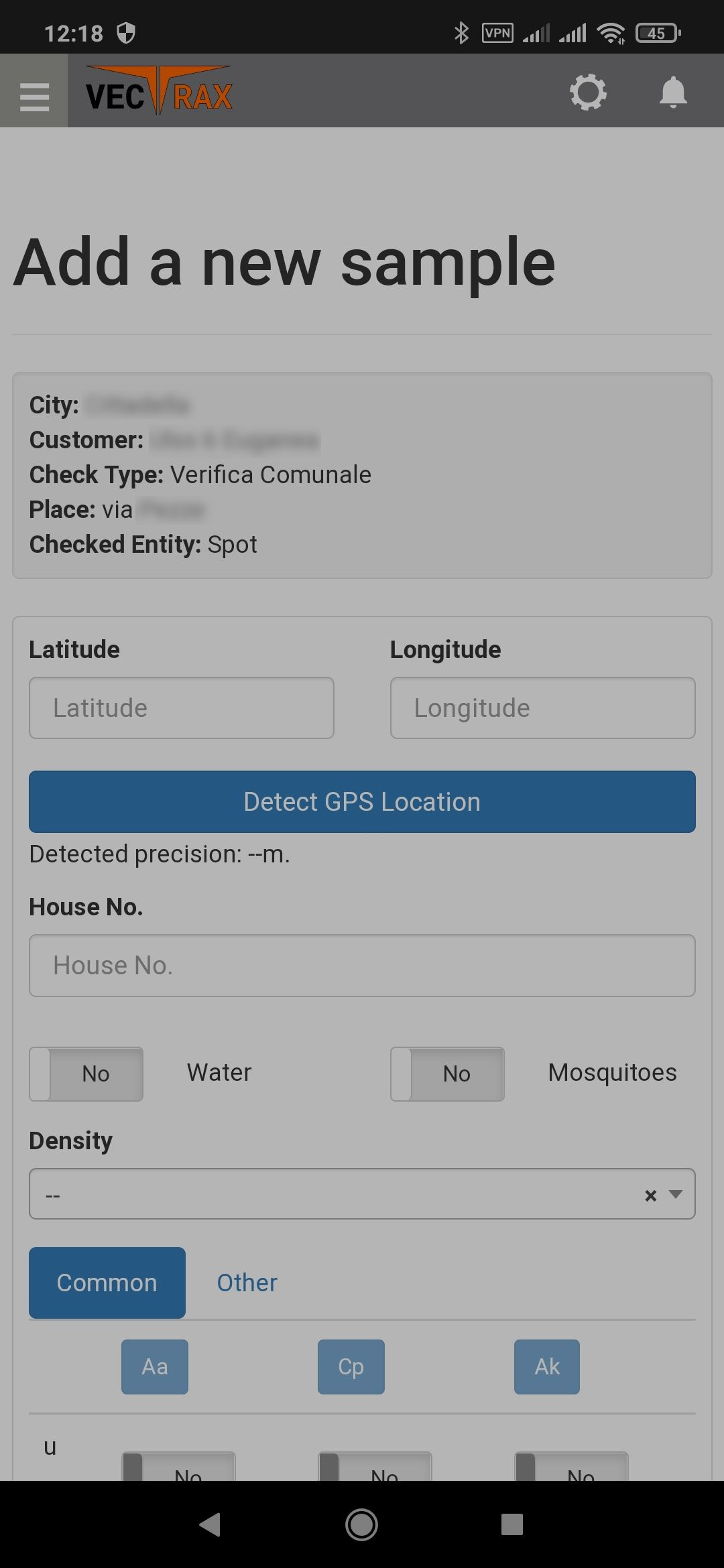Switch to the Common tab
Viewport: 724px width, 1568px height.
click(x=107, y=1283)
